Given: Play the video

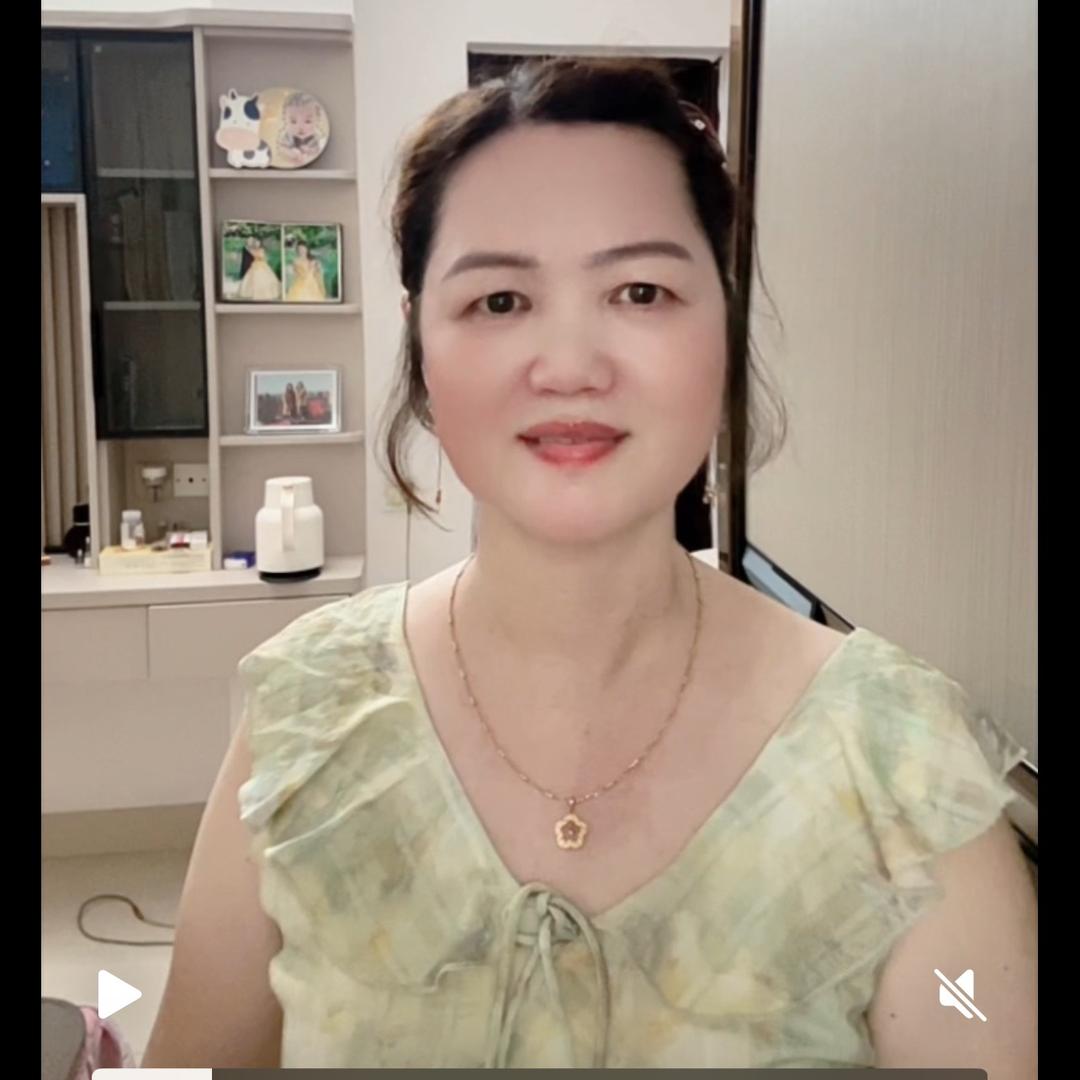Looking at the screenshot, I should (118, 994).
